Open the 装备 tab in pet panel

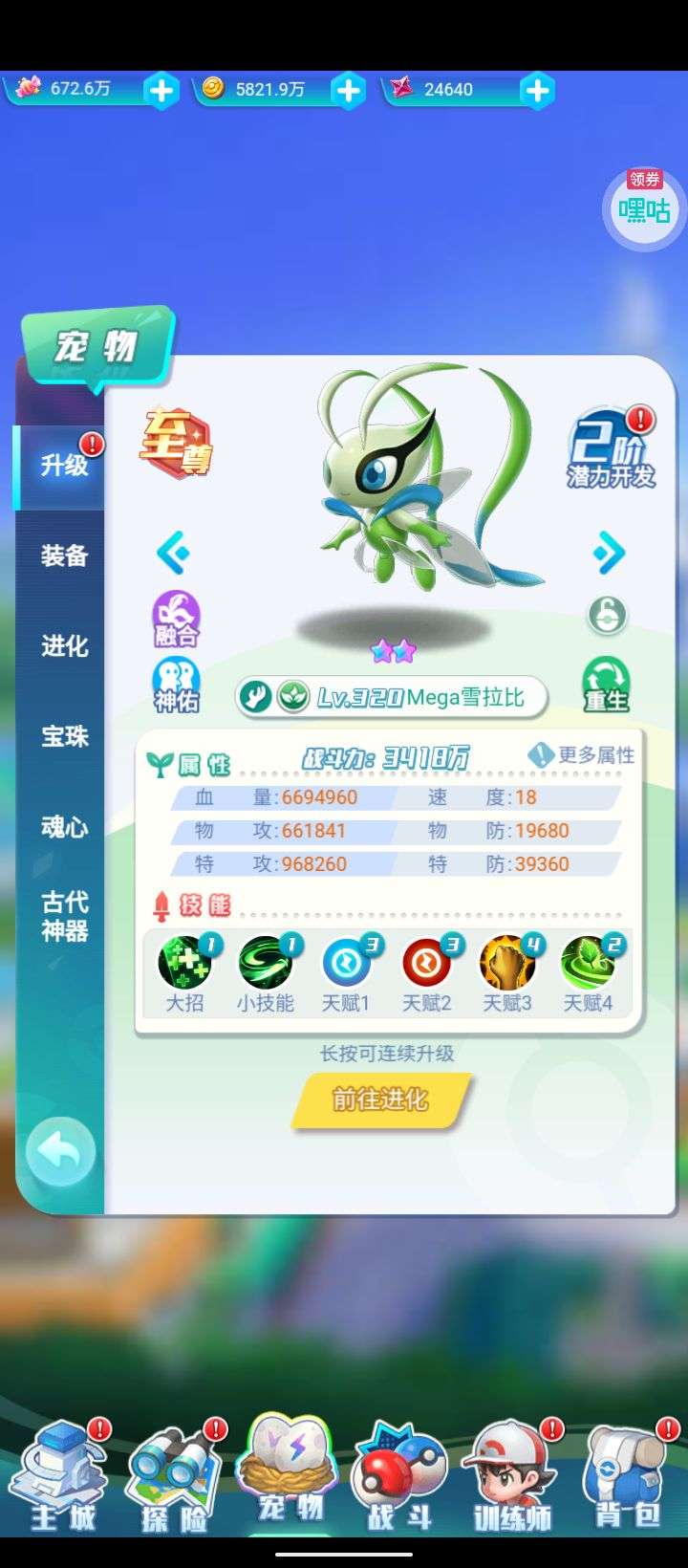pyautogui.click(x=64, y=555)
